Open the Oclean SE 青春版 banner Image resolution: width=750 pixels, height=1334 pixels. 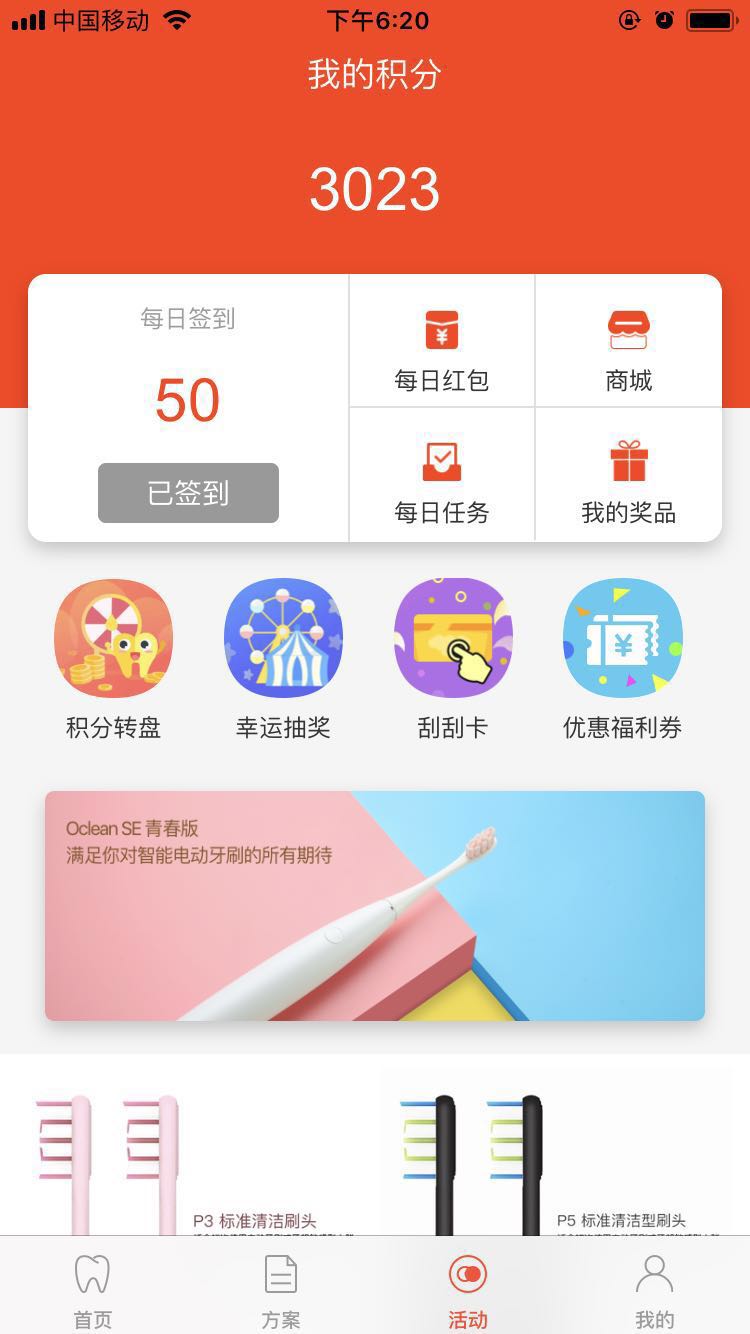pos(375,905)
